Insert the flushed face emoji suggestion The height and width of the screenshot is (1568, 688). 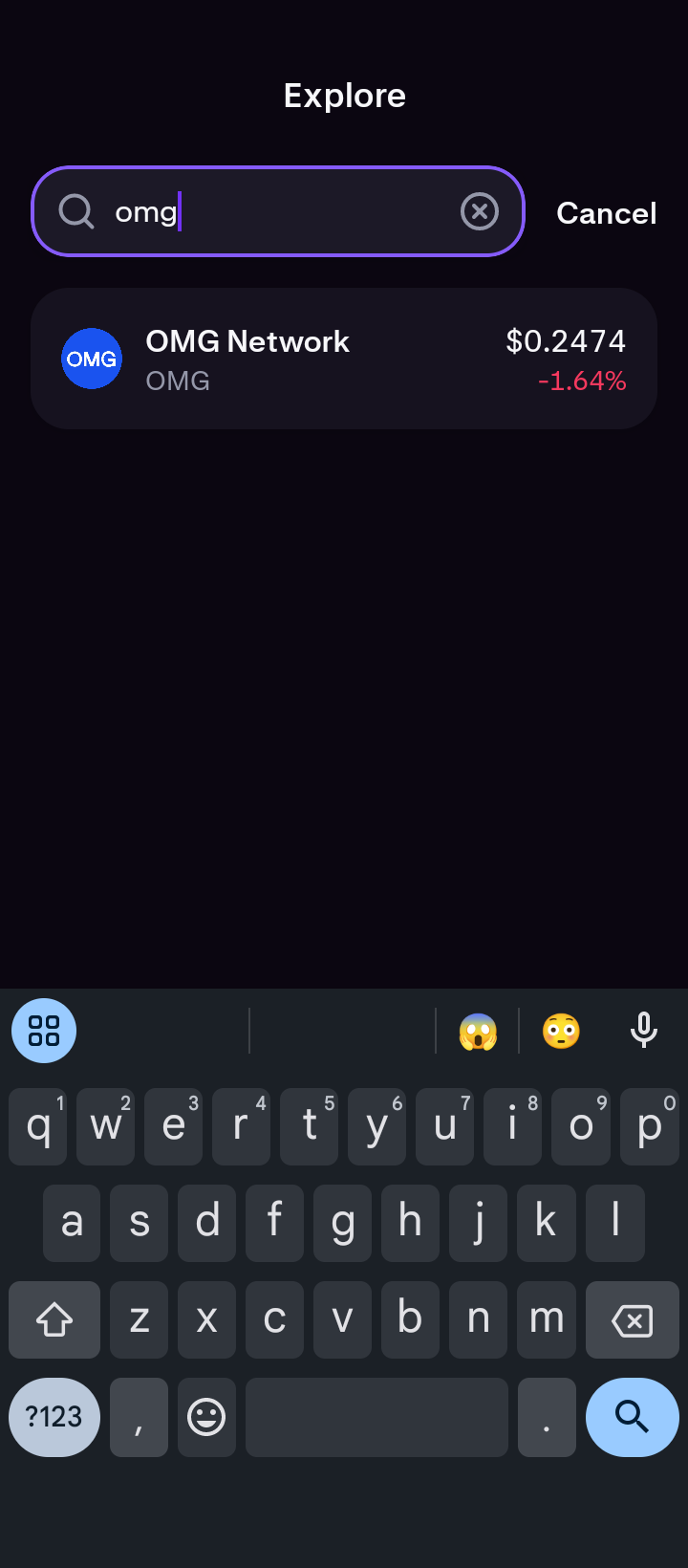[561, 1031]
